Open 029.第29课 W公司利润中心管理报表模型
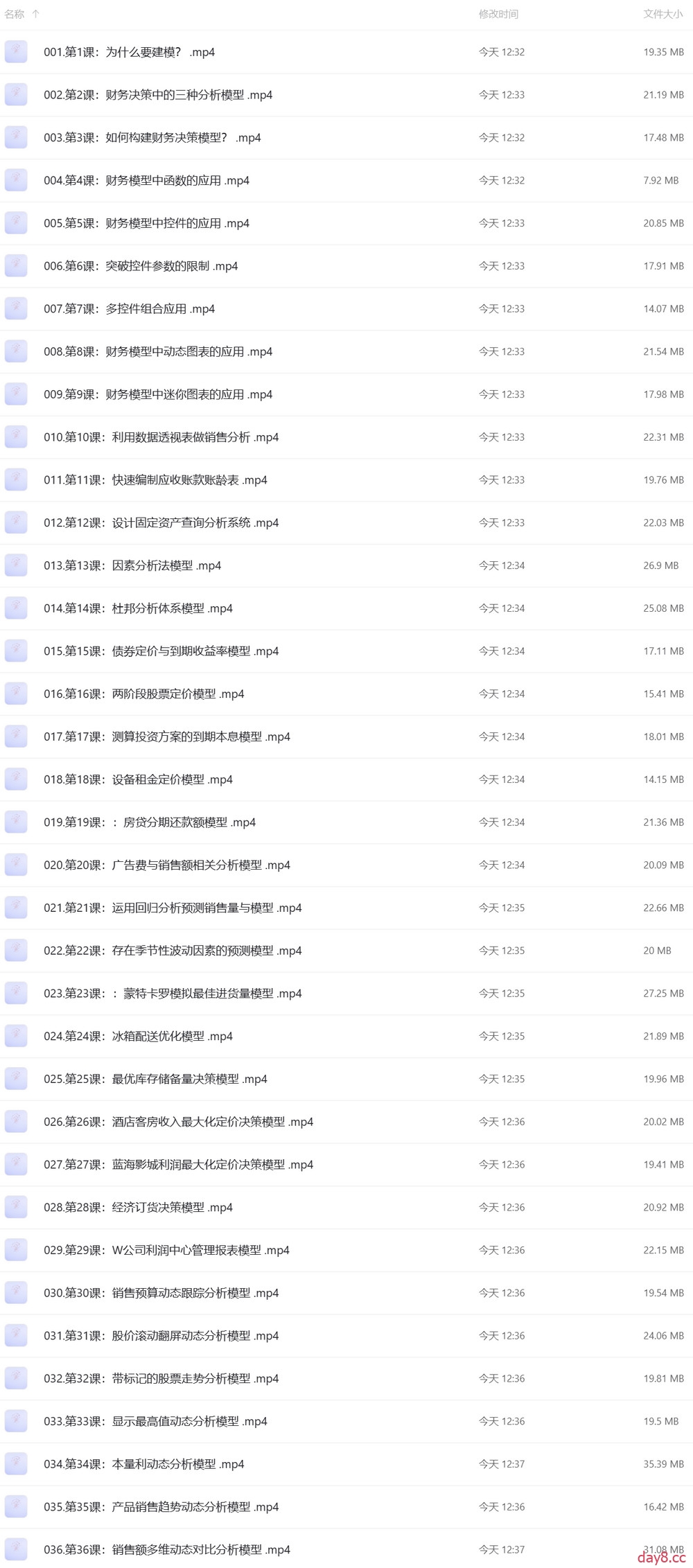Viewport: 693px width, 1568px height. 166,1251
